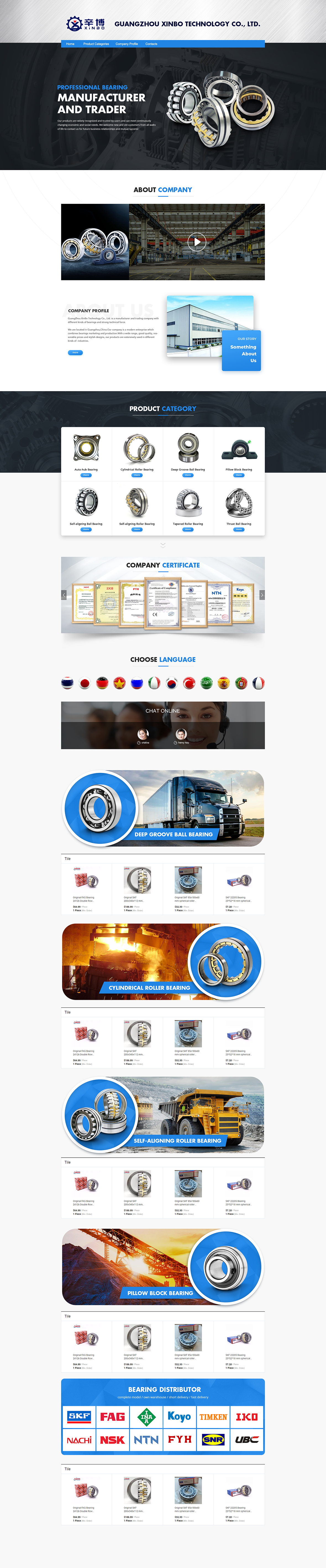
Task: Show next company certificate
Action: tap(262, 595)
